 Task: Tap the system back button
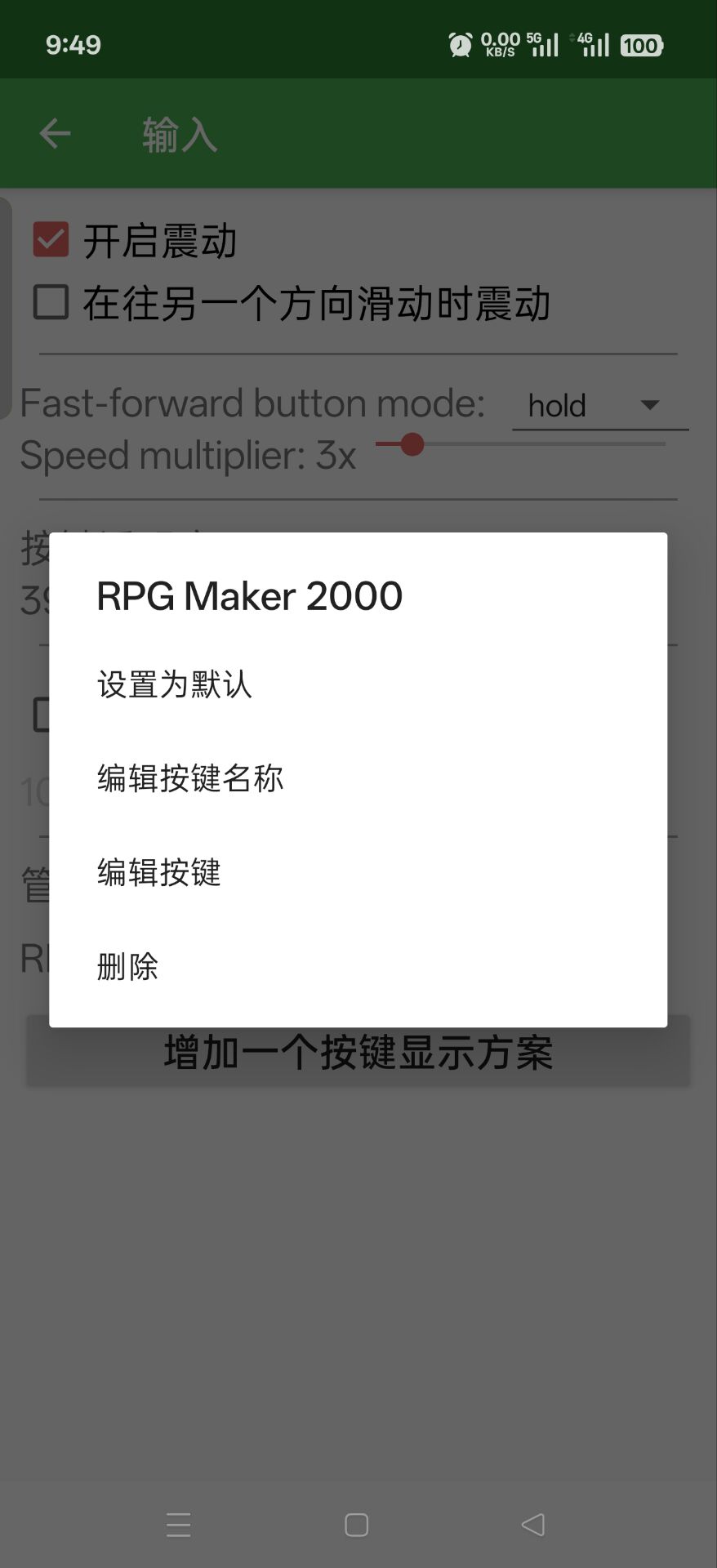tap(532, 1524)
